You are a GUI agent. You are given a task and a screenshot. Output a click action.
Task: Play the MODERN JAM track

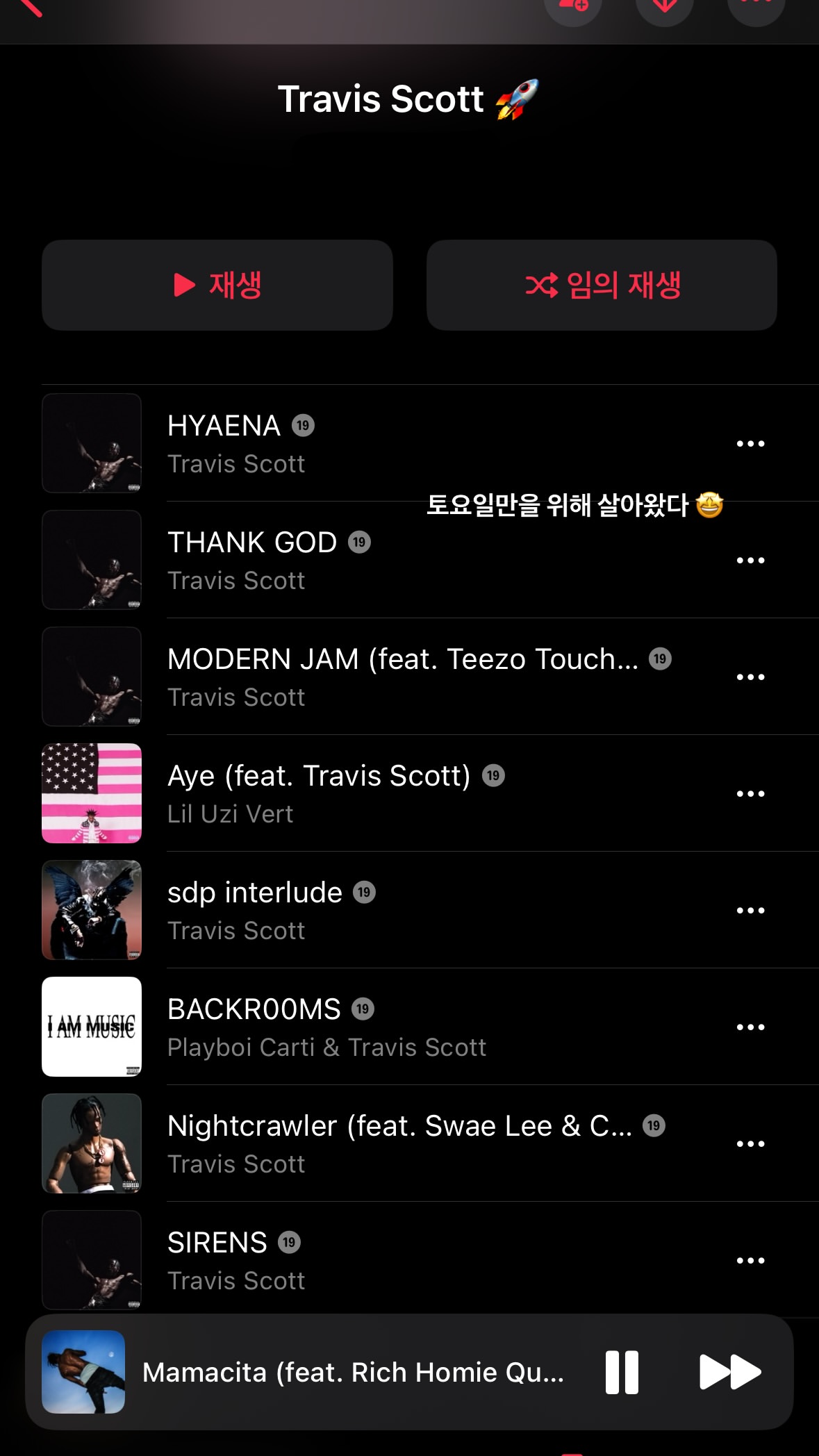coord(402,660)
